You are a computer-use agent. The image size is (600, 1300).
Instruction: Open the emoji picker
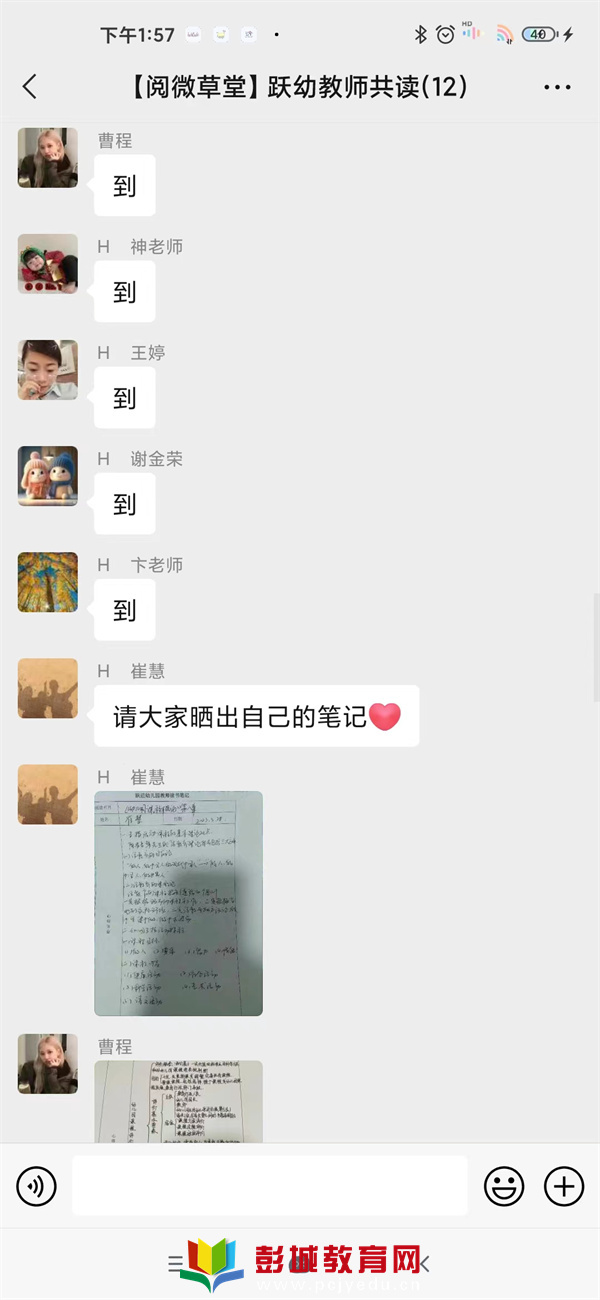tap(504, 1186)
